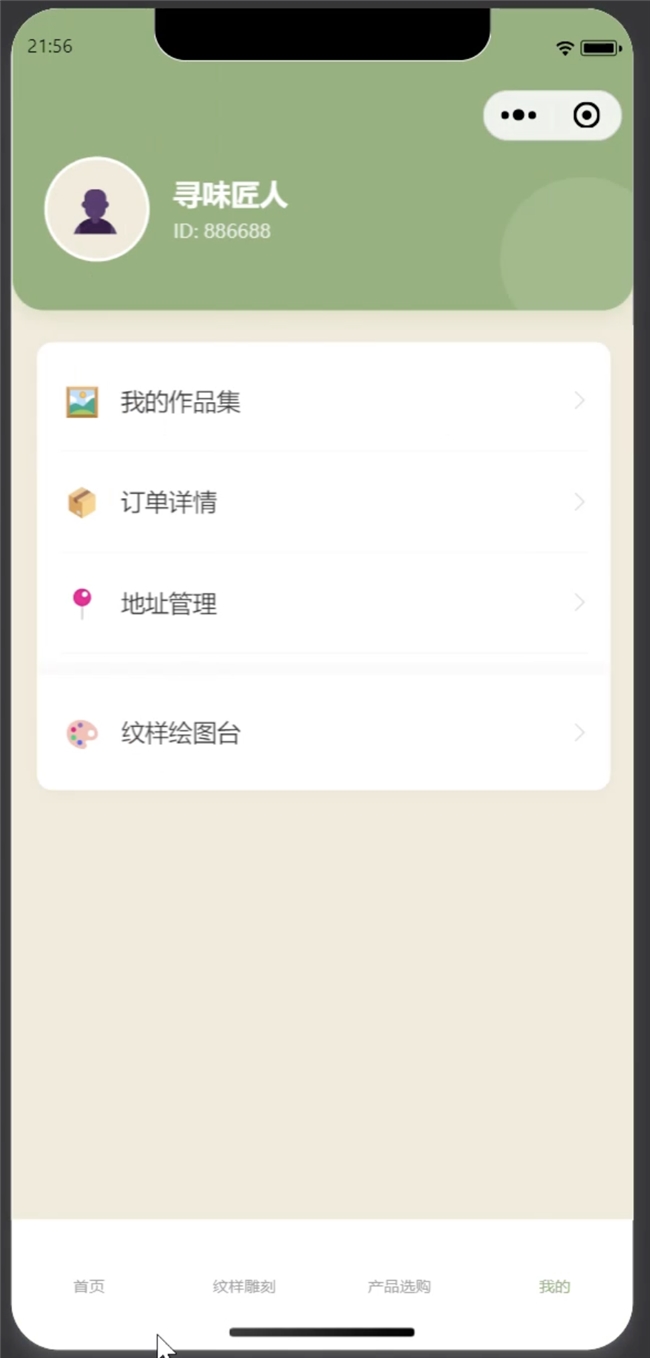Go to 地址管理 (address management)
This screenshot has height=1358, width=650.
323,603
